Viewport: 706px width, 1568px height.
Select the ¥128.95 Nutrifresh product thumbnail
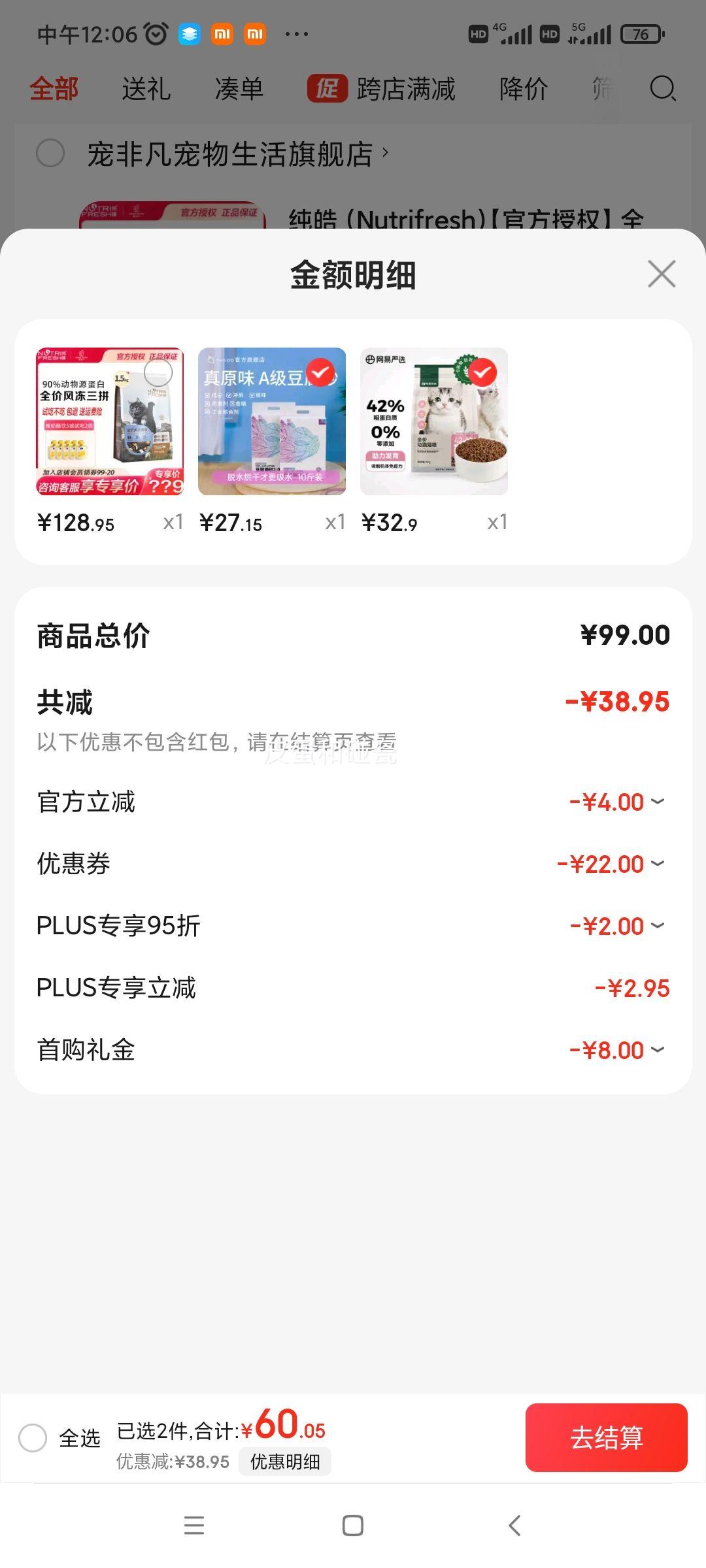point(158,372)
